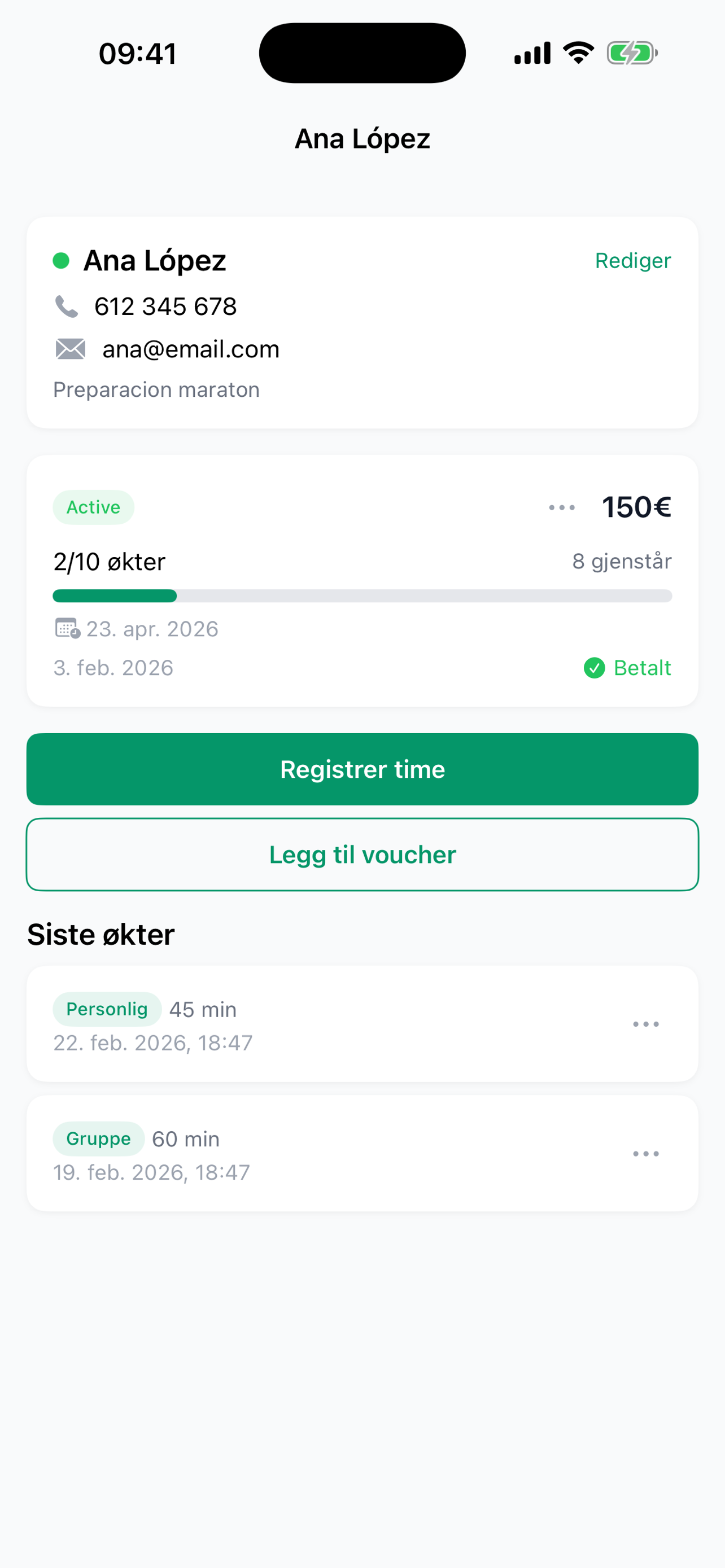Tap the cellular signal bars icon

[531, 53]
